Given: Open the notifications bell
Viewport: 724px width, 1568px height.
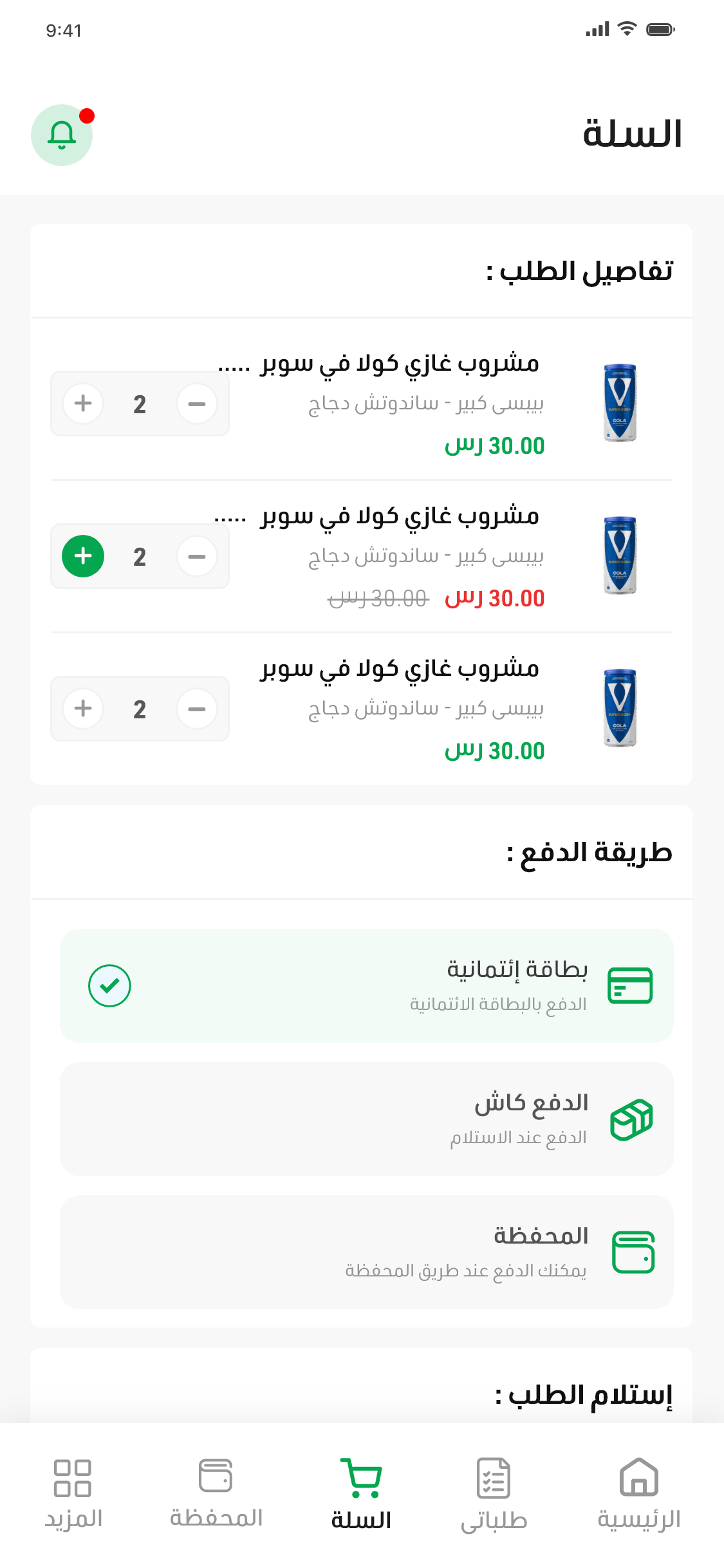Looking at the screenshot, I should (x=62, y=135).
